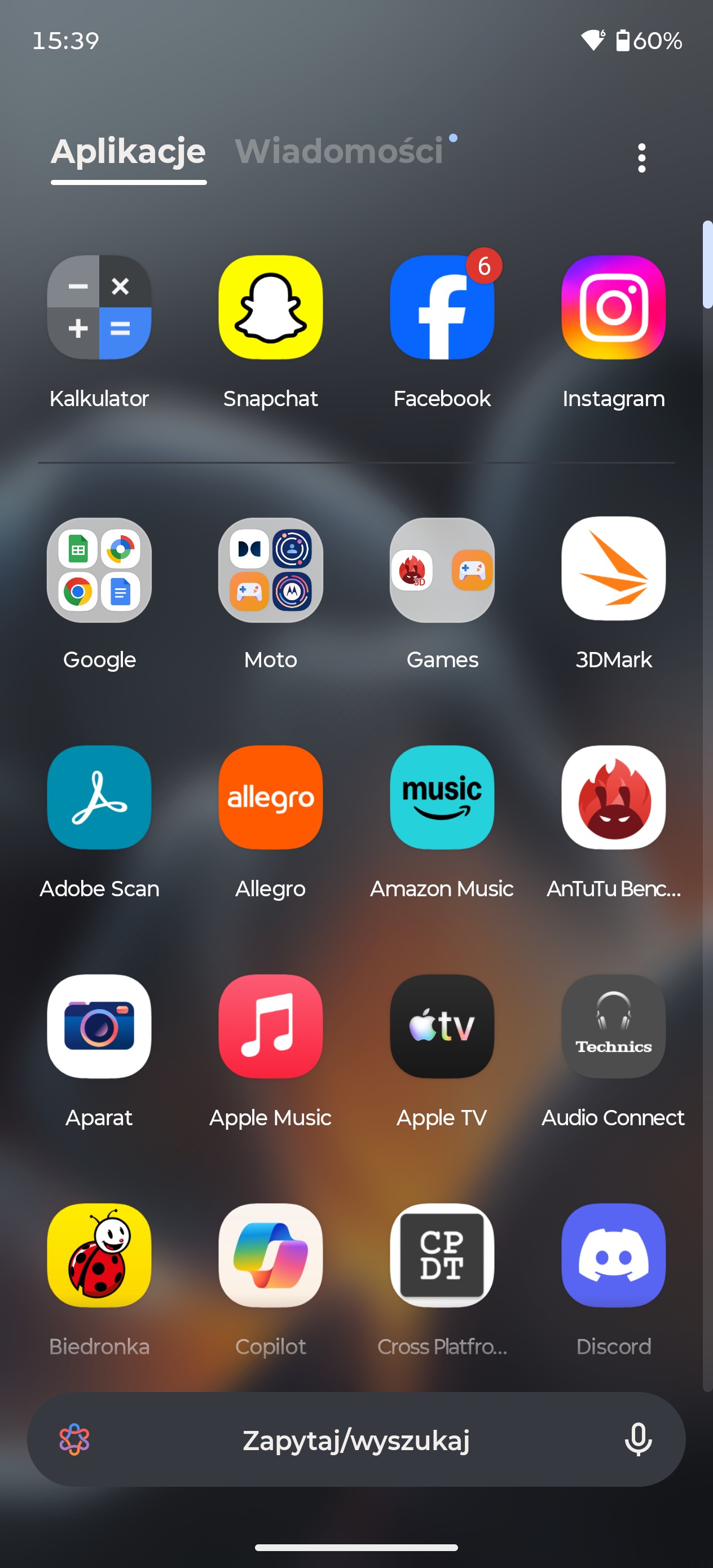Launch the Kalkulator app
Viewport: 713px width, 1568px height.
coord(99,307)
